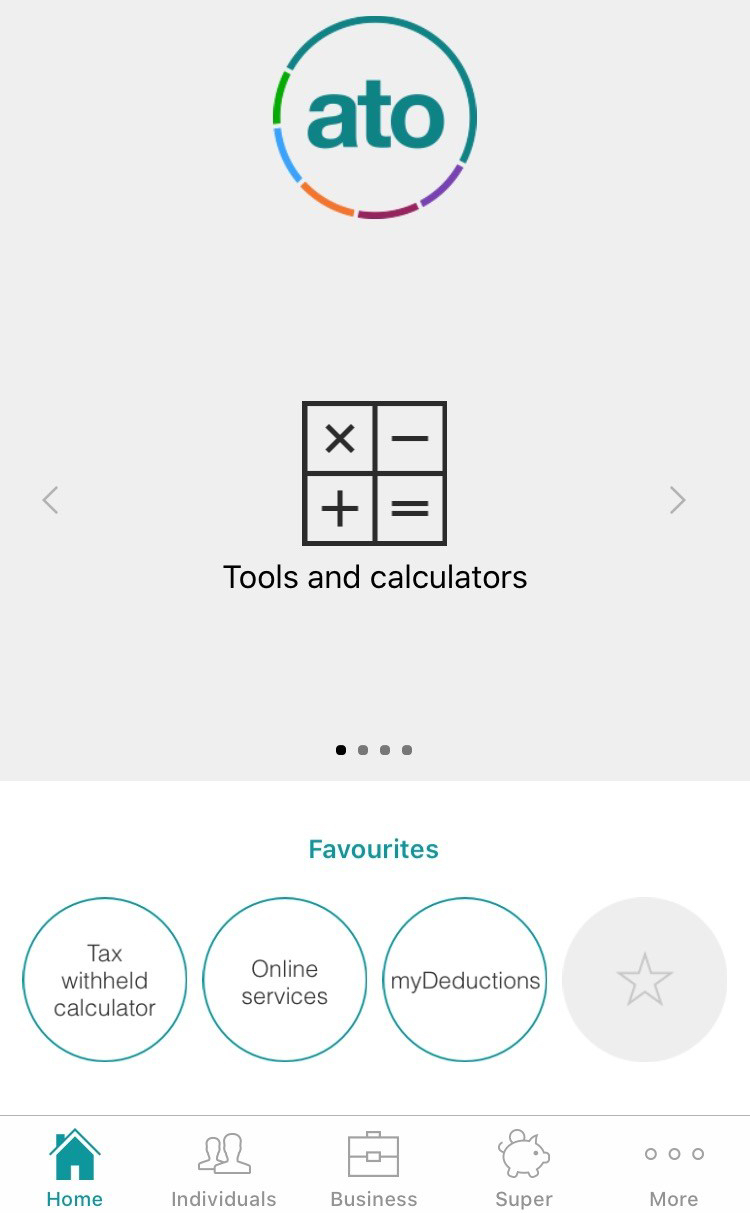Launch Online services from Favourites
The width and height of the screenshot is (750, 1213).
click(284, 980)
